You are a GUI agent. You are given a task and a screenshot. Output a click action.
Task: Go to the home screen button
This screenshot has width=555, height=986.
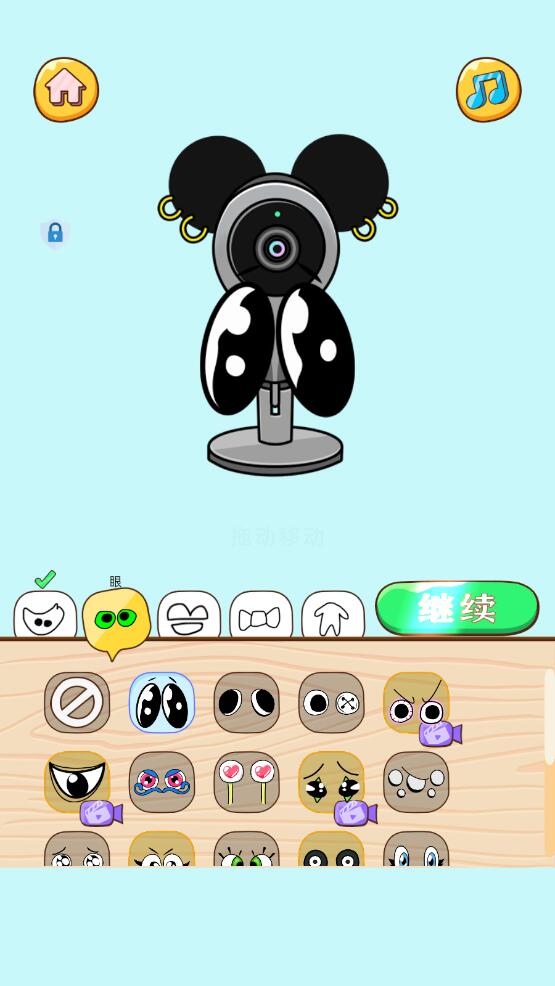pos(66,89)
